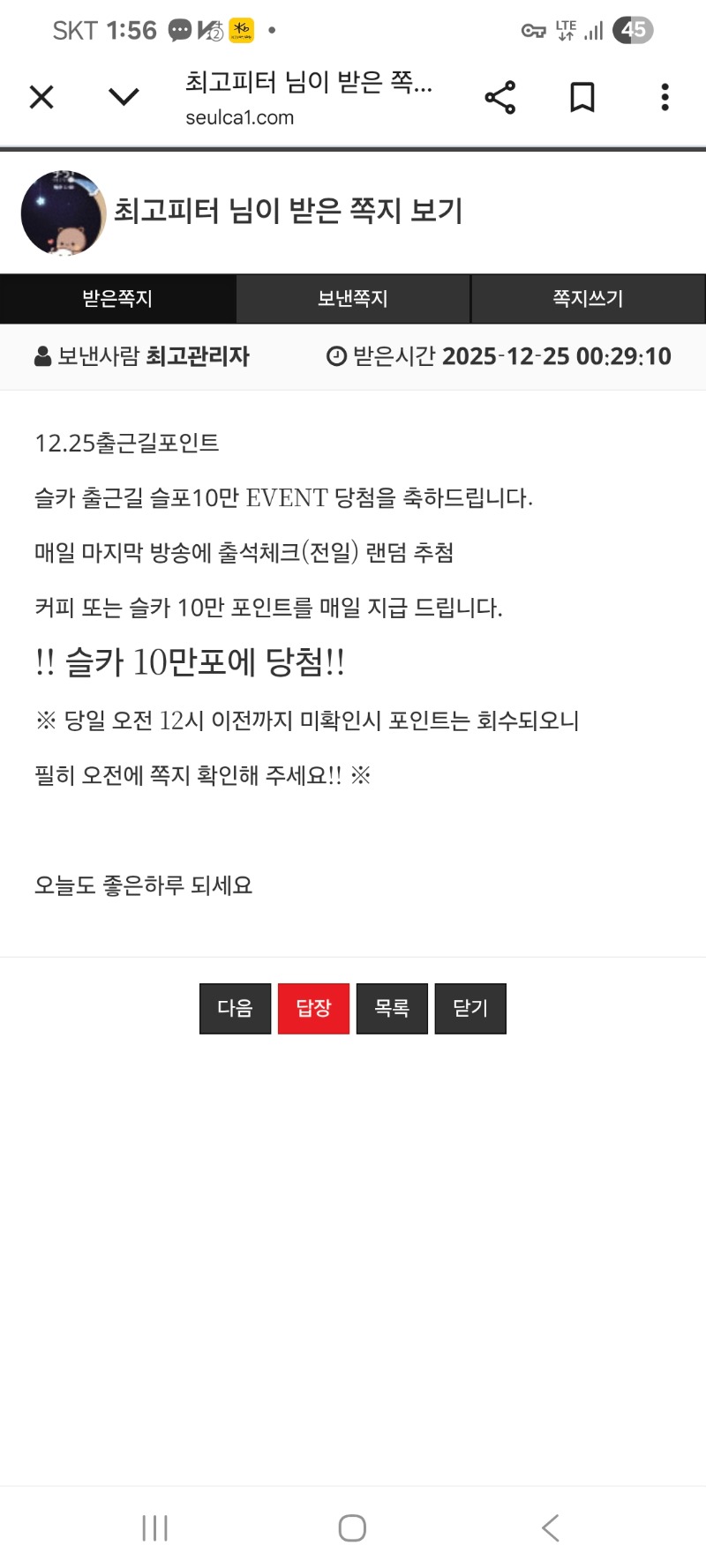The image size is (706, 1568).
Task: Go to the 목록 message list
Action: click(392, 1008)
